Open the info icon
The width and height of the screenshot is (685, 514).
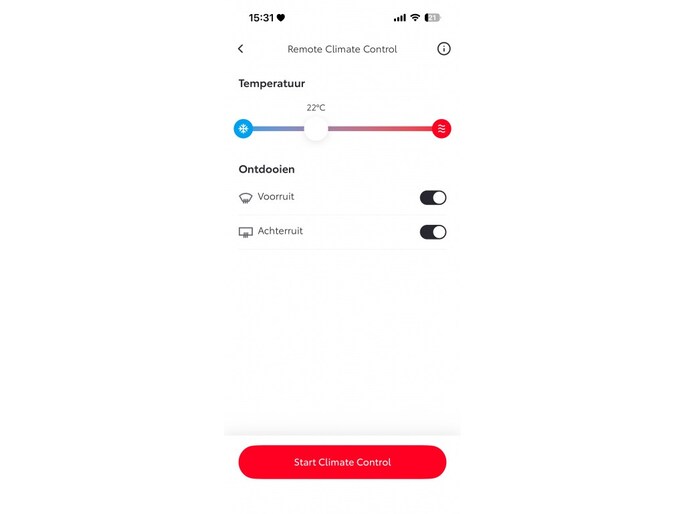pyautogui.click(x=444, y=49)
